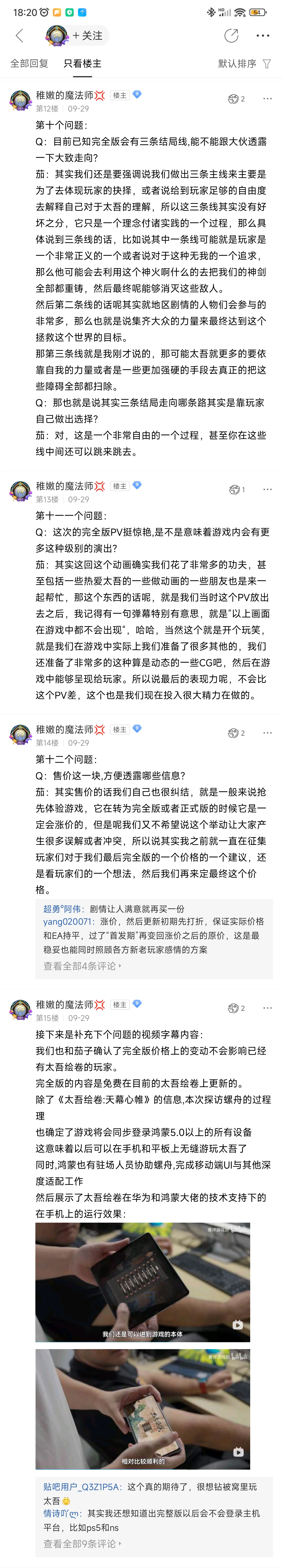
Task: Like the post on floor 第13楼
Action: (x=236, y=489)
